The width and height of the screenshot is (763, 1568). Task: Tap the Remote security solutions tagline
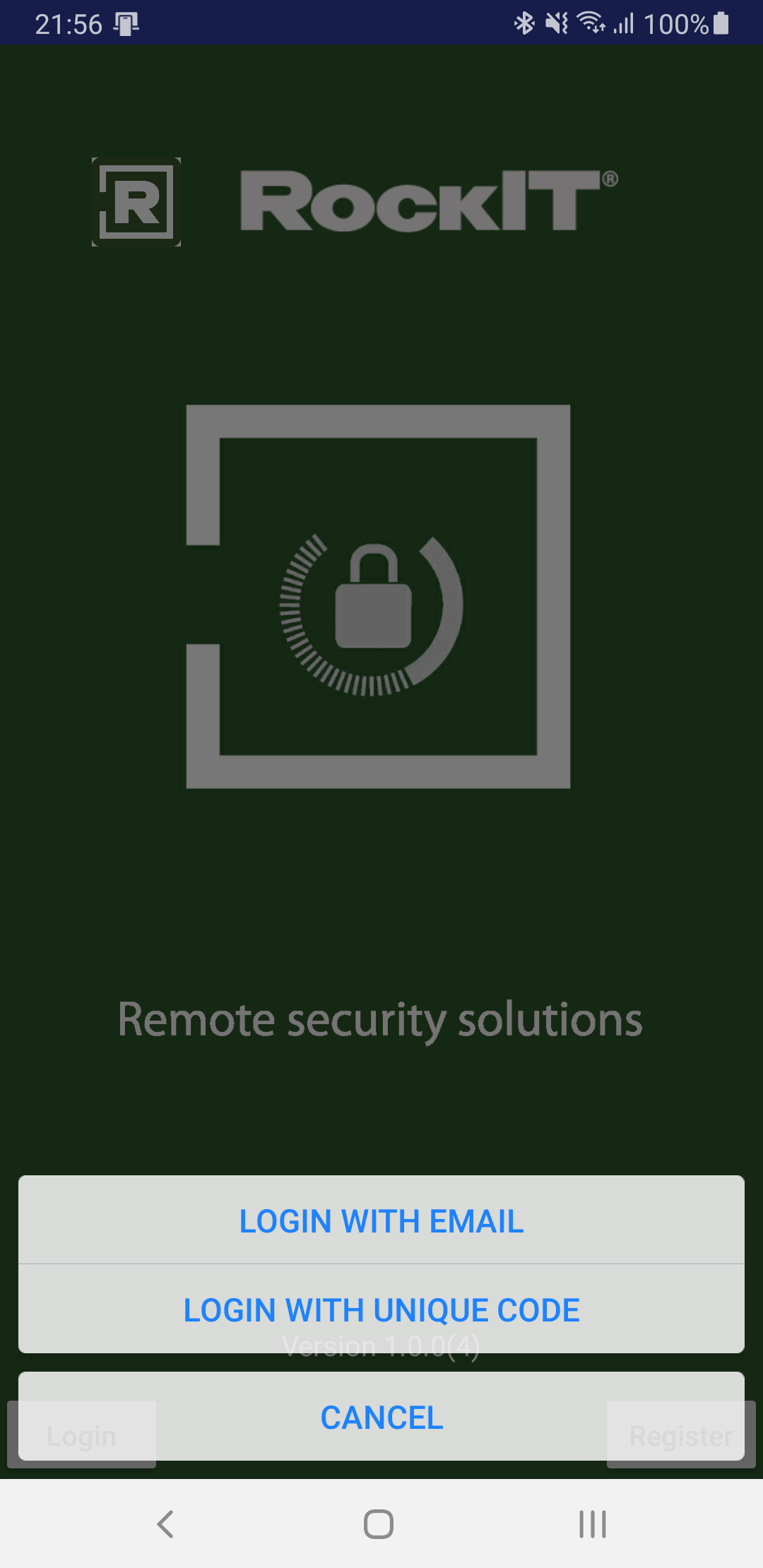tap(380, 1018)
